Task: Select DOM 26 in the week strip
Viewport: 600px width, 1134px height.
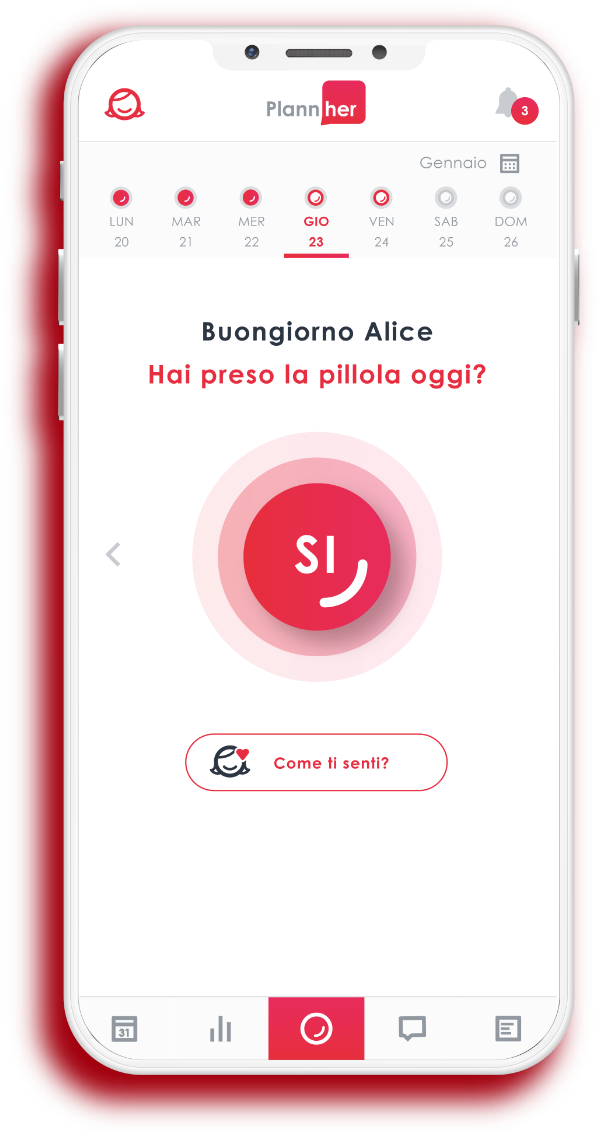Action: 511,216
